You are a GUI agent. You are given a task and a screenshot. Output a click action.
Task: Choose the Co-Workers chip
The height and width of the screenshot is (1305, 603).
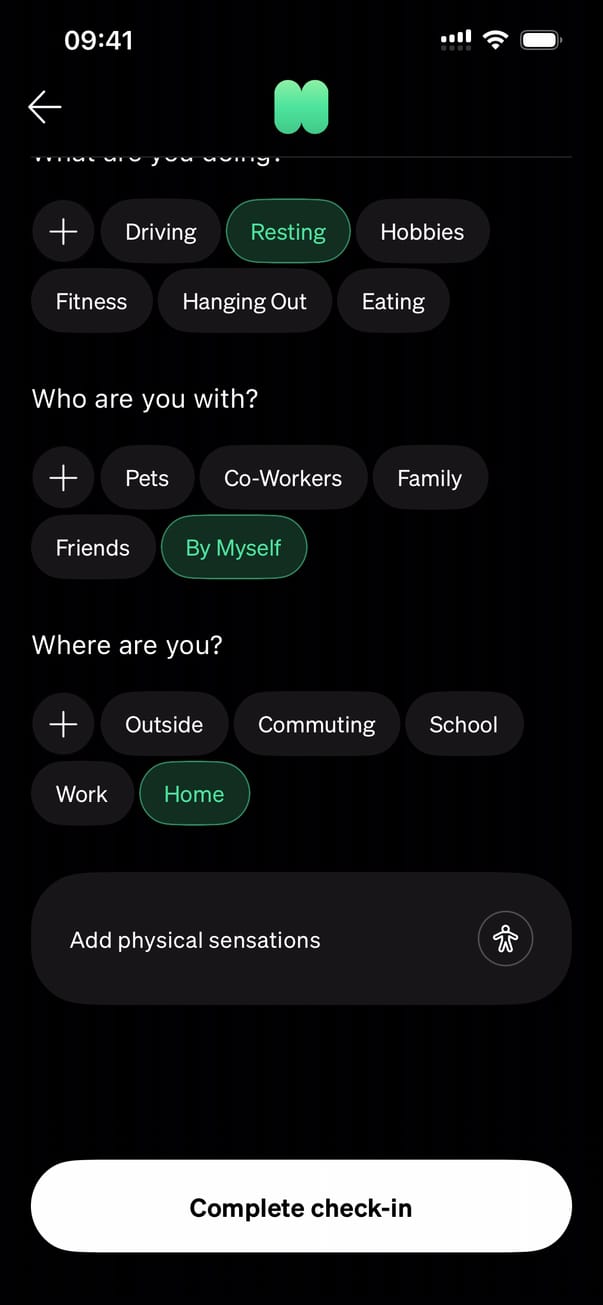(x=283, y=478)
